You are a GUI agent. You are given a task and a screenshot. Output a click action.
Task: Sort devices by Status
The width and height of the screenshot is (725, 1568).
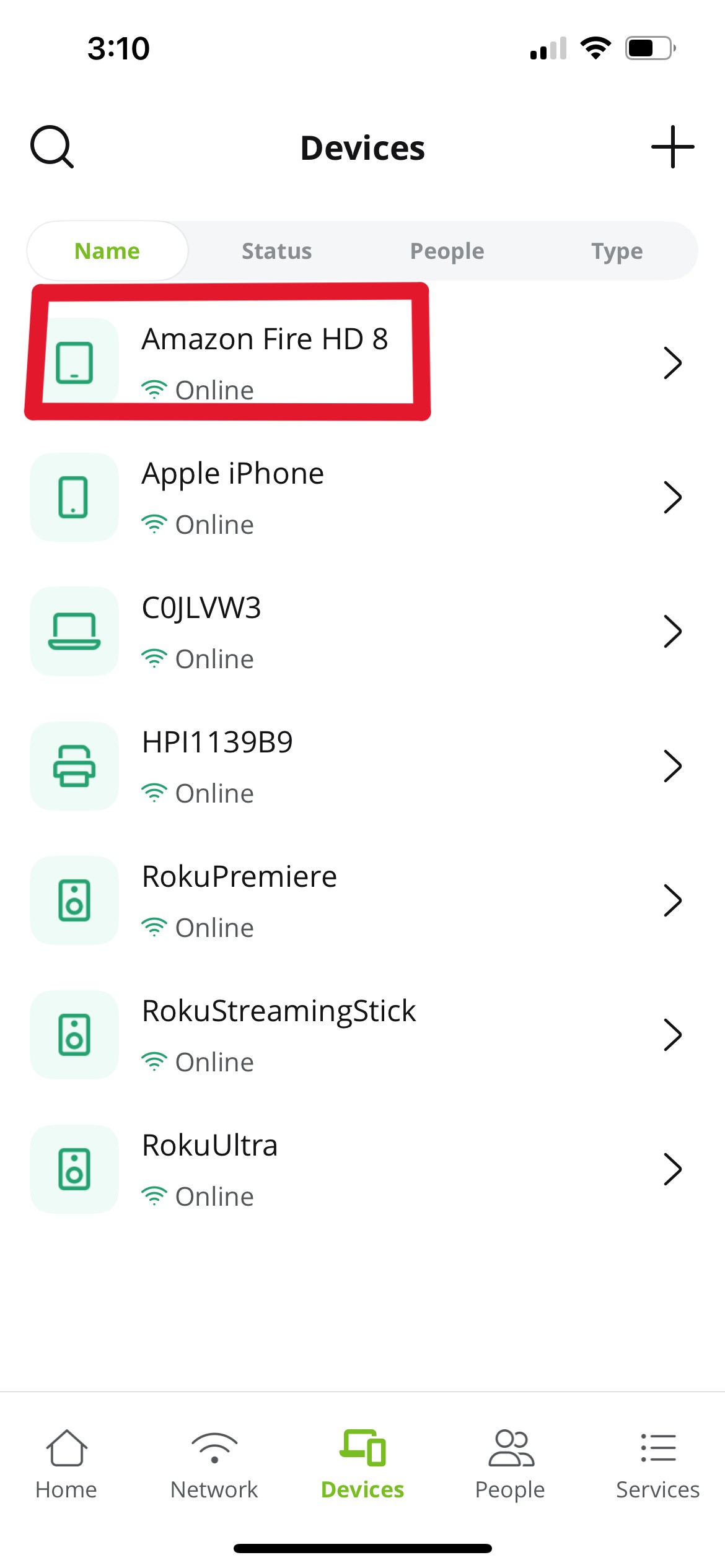276,251
